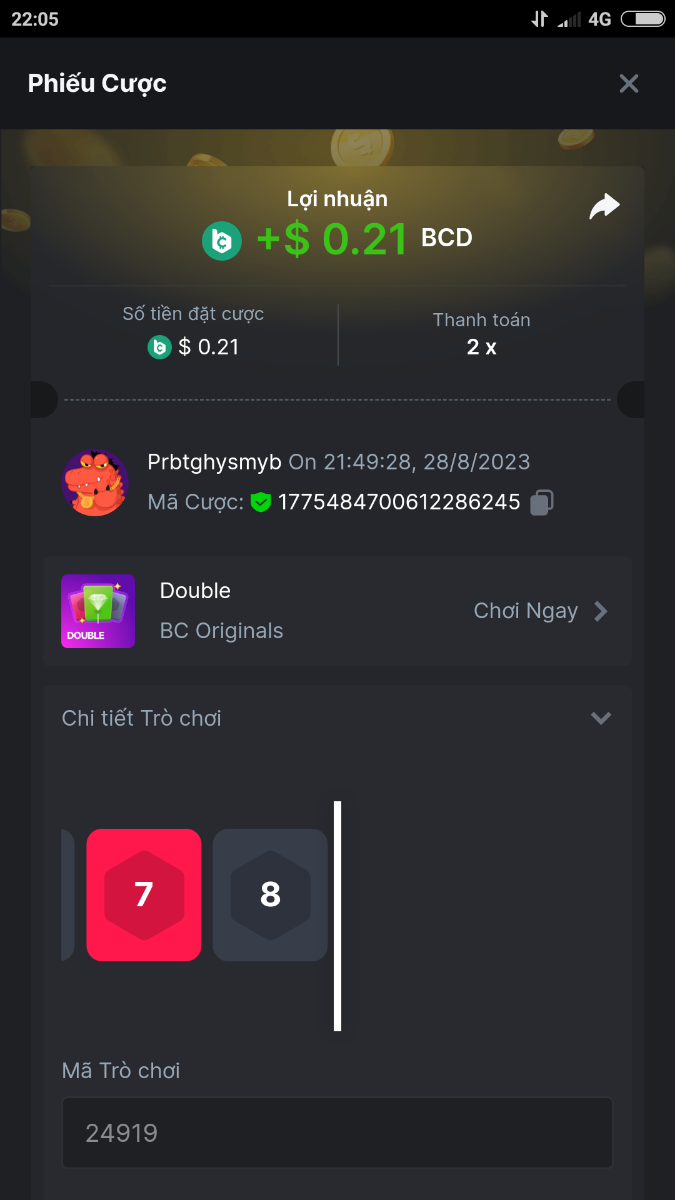Screen dimensions: 675x1200
Task: Share this bet result
Action: point(604,207)
